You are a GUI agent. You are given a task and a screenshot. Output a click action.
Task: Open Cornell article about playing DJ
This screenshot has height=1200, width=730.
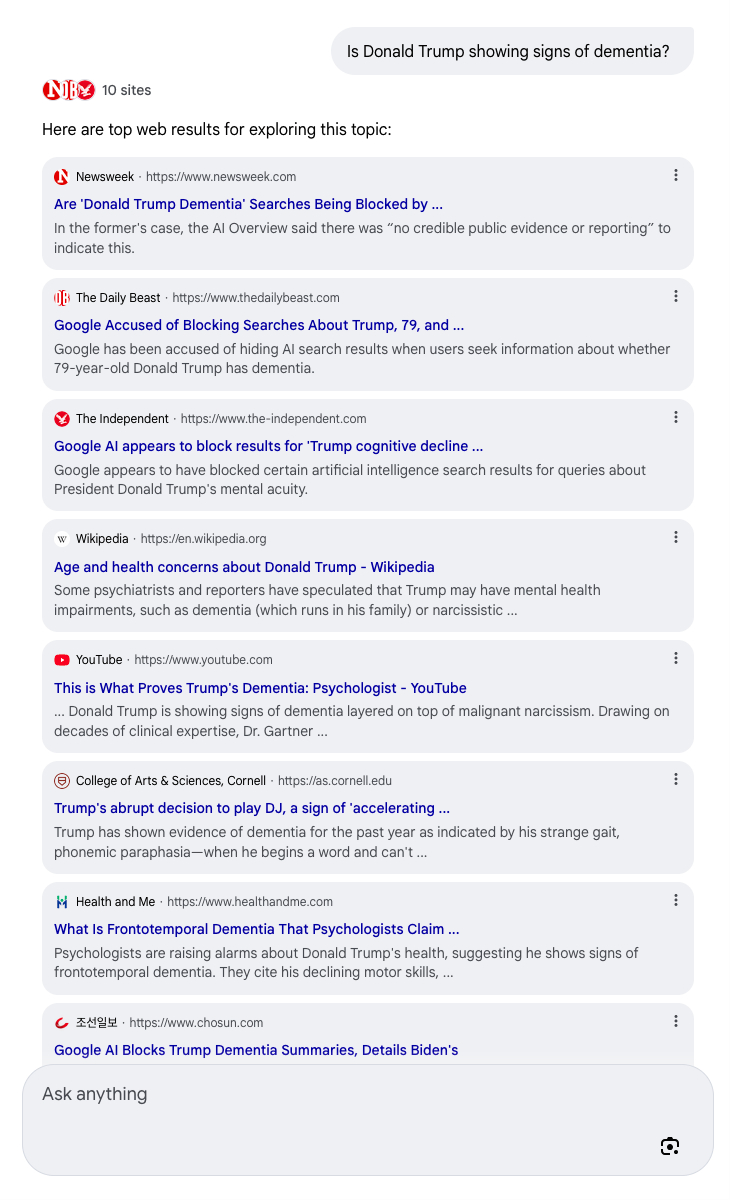point(252,808)
